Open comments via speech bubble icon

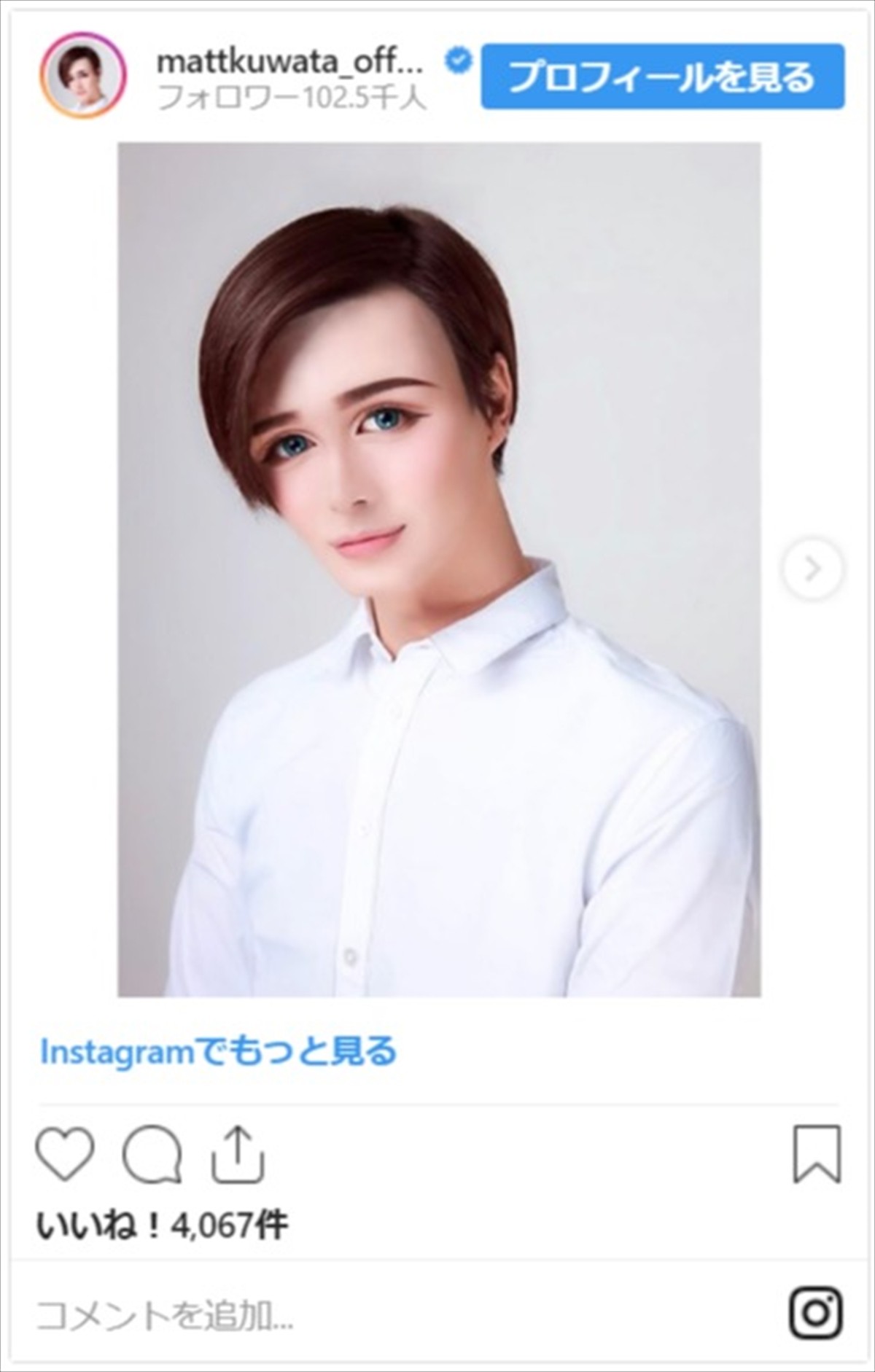pyautogui.click(x=152, y=1154)
